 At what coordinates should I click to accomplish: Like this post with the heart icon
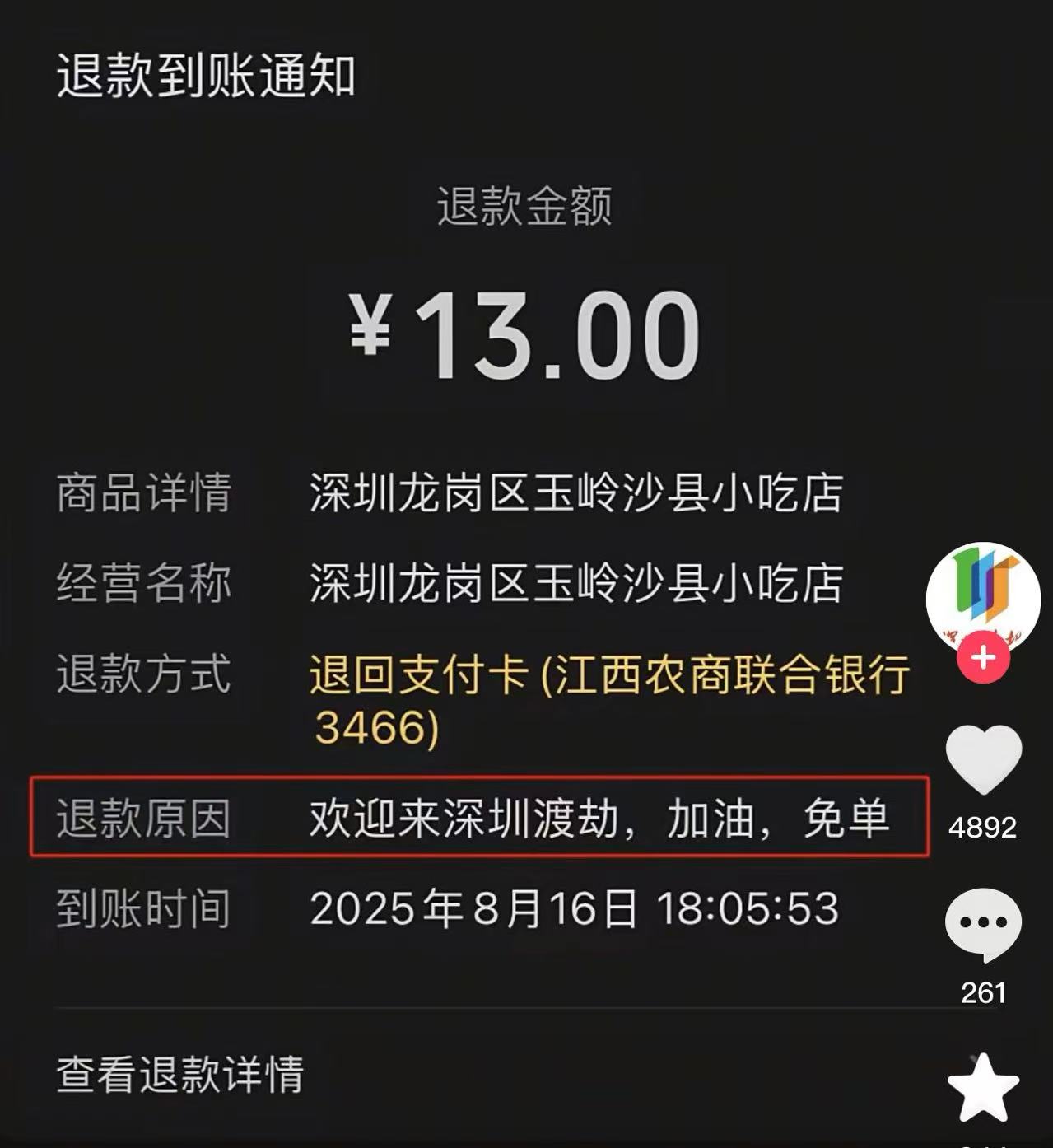coord(983,758)
